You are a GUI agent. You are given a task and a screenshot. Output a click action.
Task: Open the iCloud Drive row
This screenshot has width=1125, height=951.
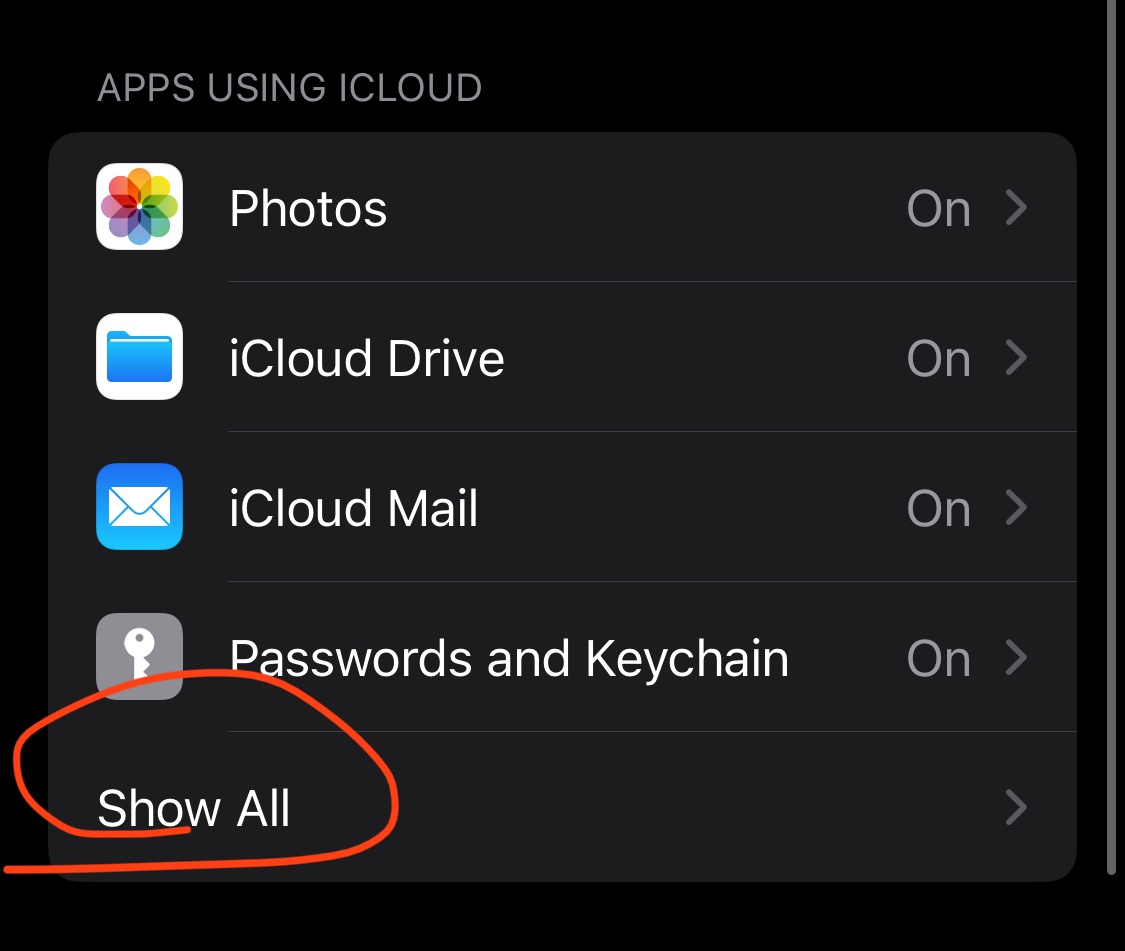(x=560, y=358)
